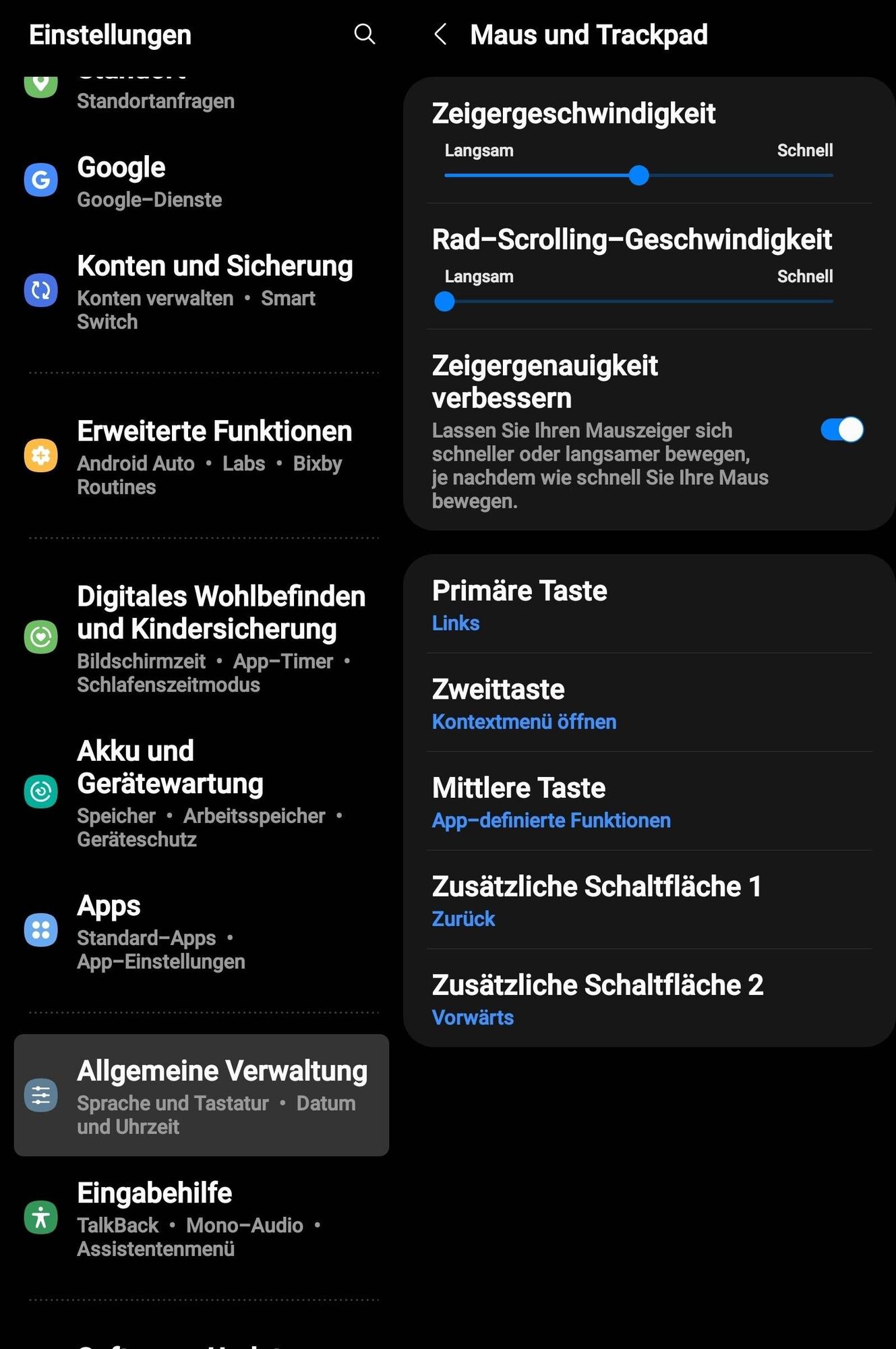Tap the Zeigergeschwindigkeit slider
This screenshot has height=1349, width=896.
[x=638, y=175]
